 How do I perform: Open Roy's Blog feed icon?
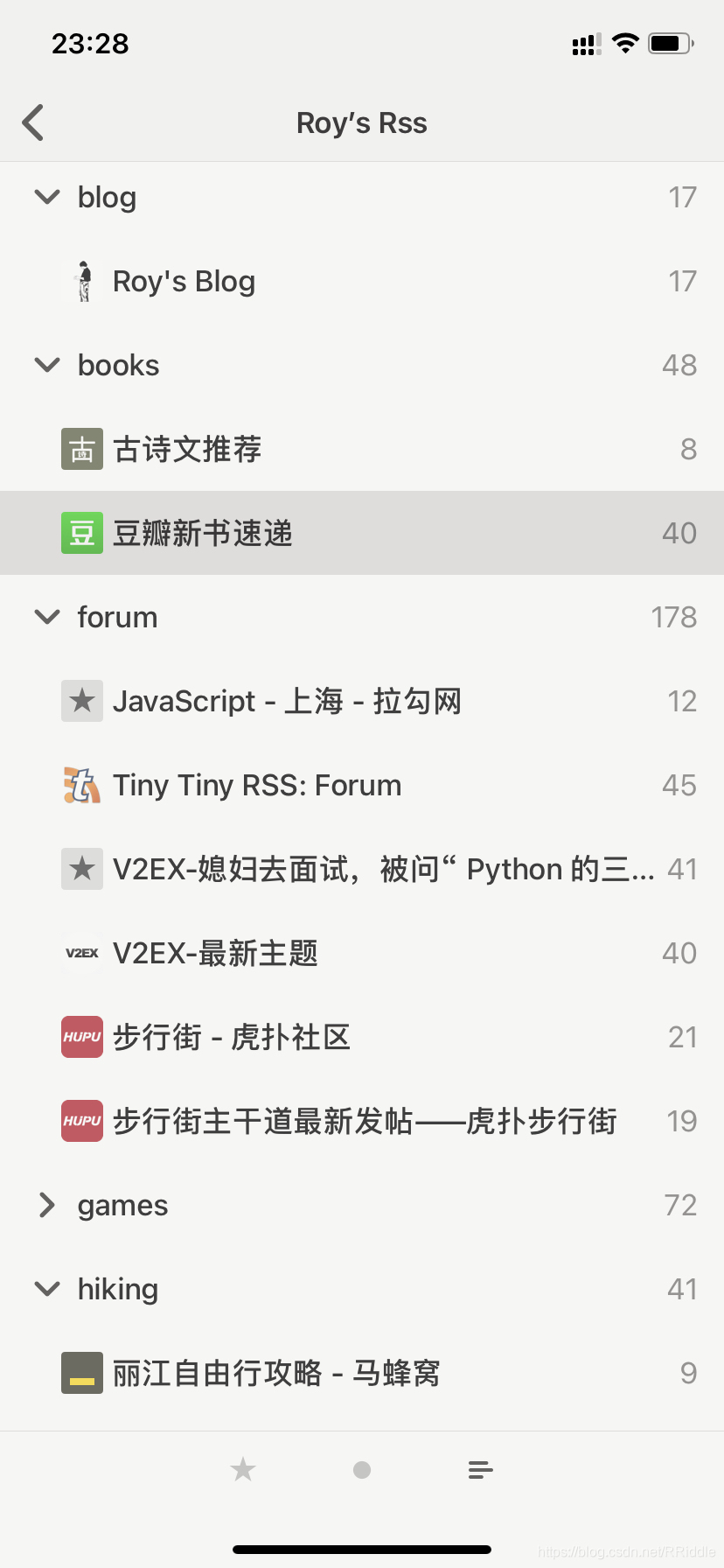click(84, 281)
